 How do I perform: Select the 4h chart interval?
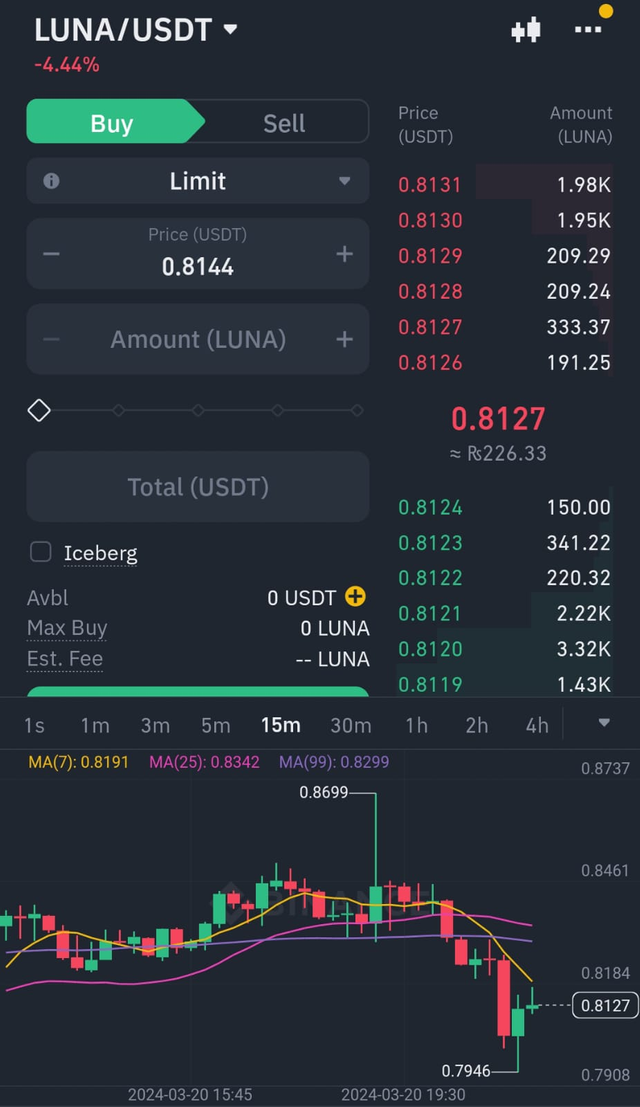[x=537, y=726]
